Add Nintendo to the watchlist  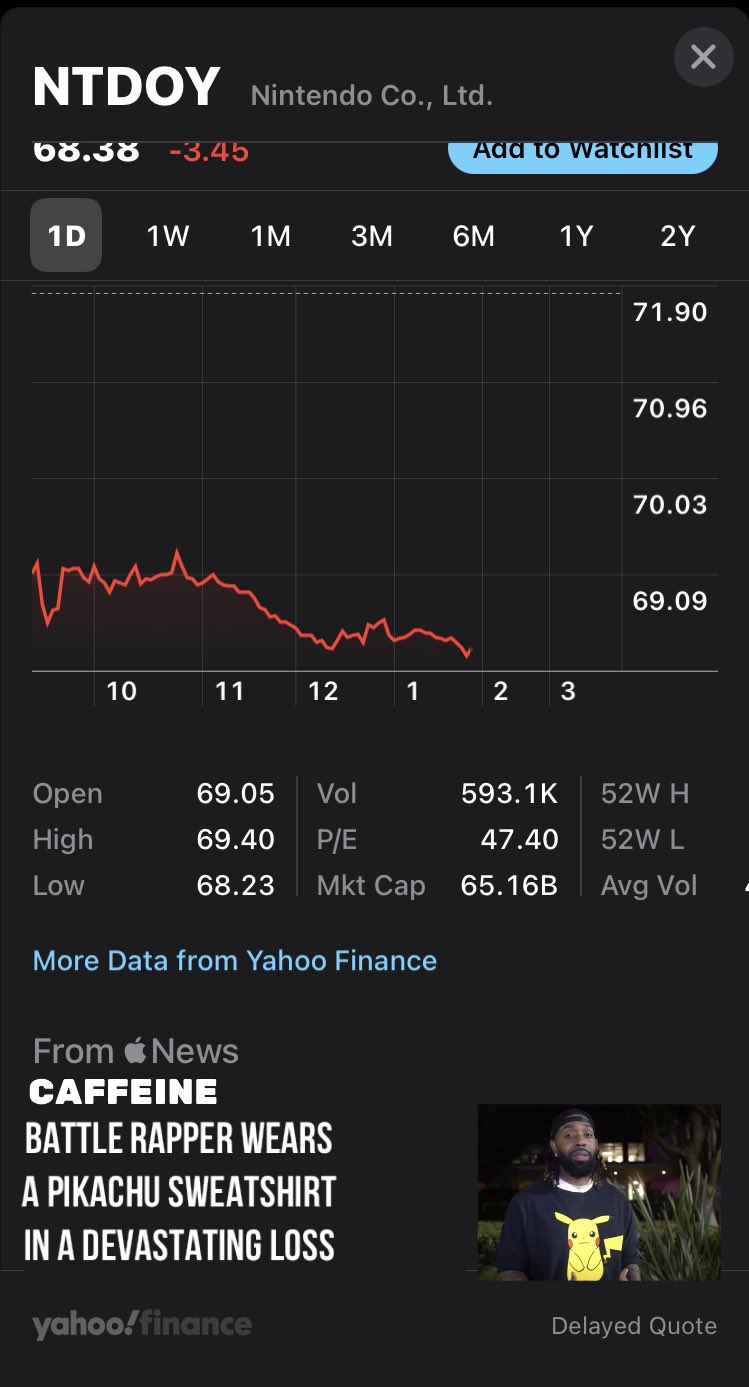click(x=583, y=154)
